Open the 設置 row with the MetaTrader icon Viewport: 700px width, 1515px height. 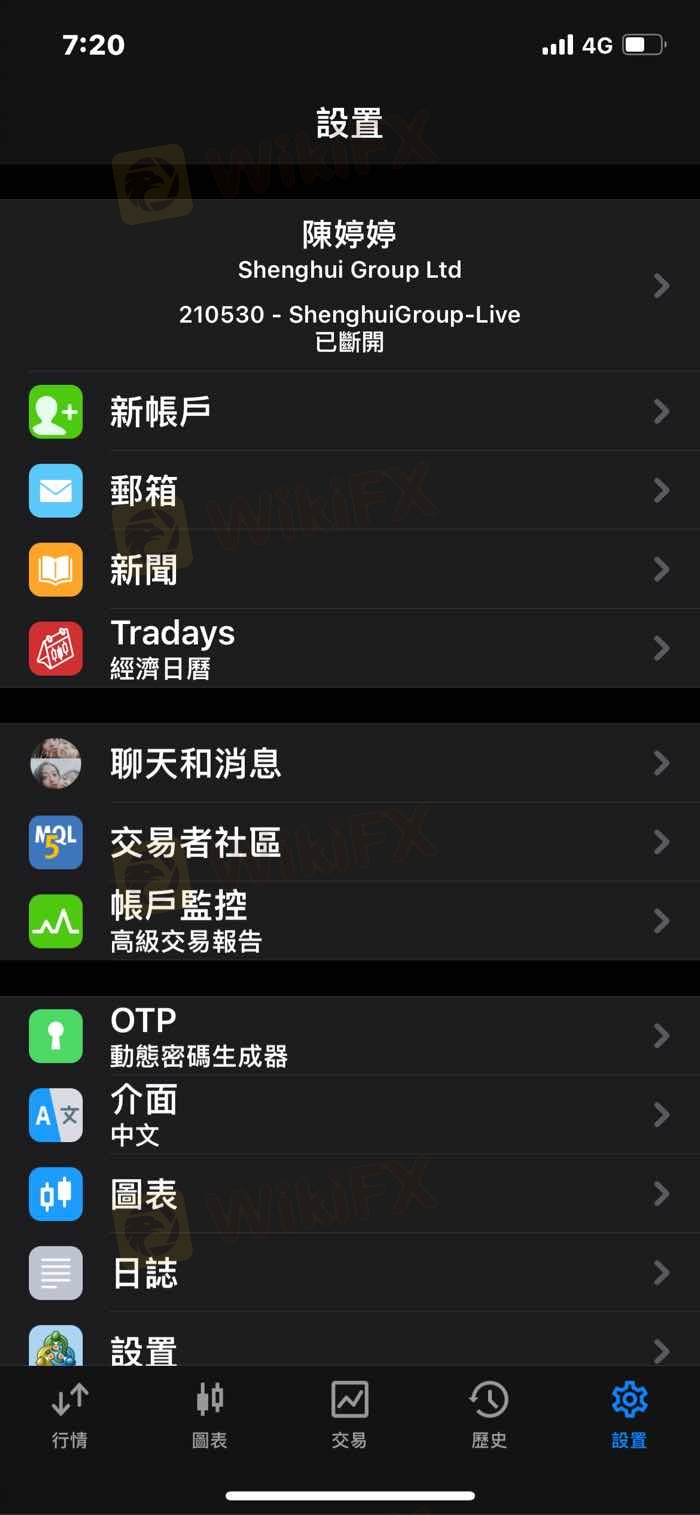pyautogui.click(x=350, y=1345)
